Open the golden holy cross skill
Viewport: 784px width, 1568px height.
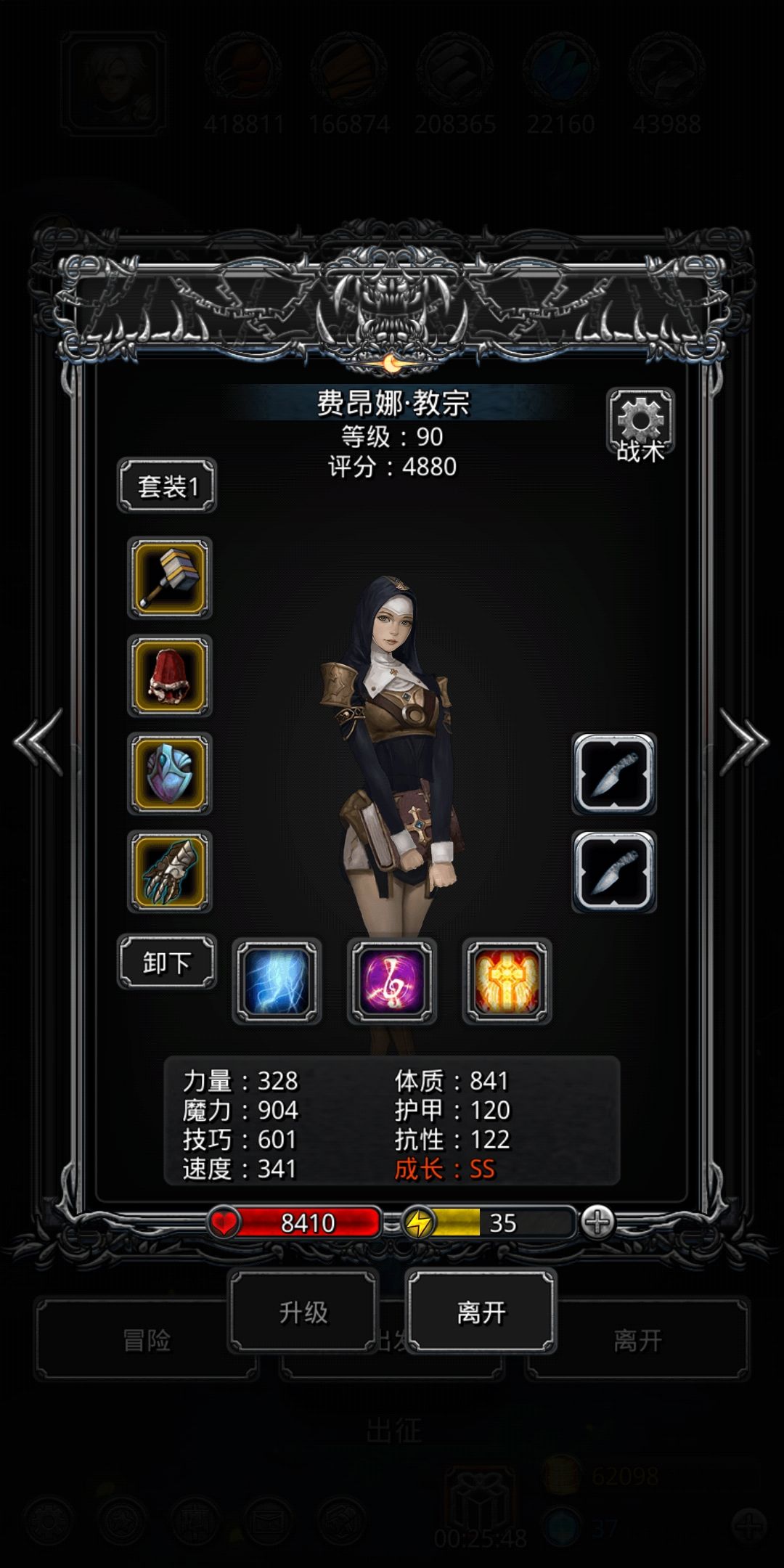507,981
